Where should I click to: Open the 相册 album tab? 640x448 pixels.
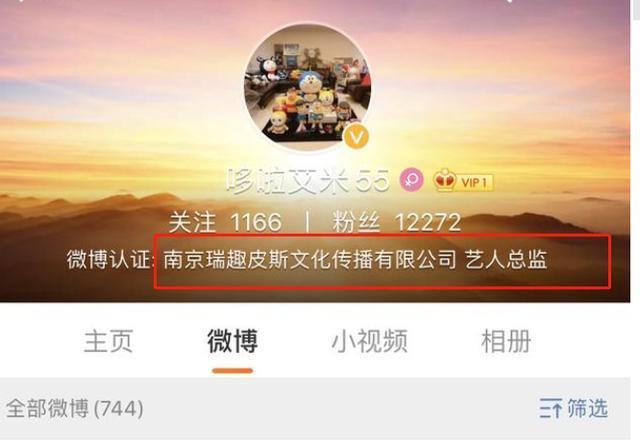506,341
